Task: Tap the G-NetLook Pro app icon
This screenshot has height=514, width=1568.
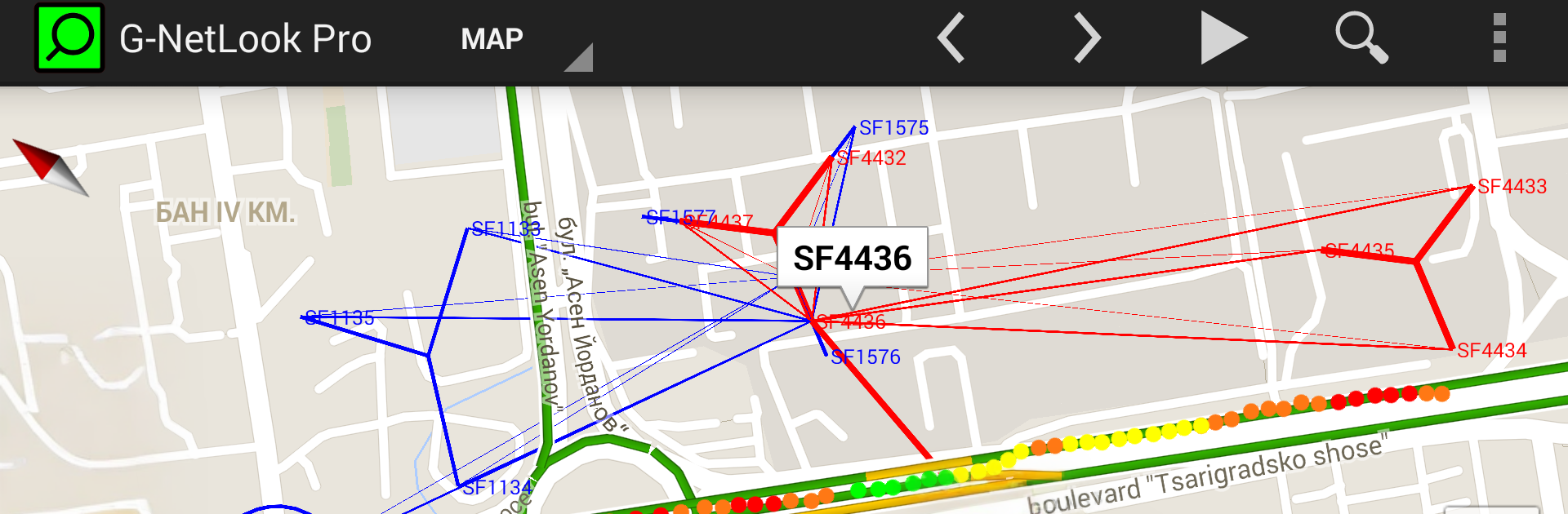Action: 69,38
